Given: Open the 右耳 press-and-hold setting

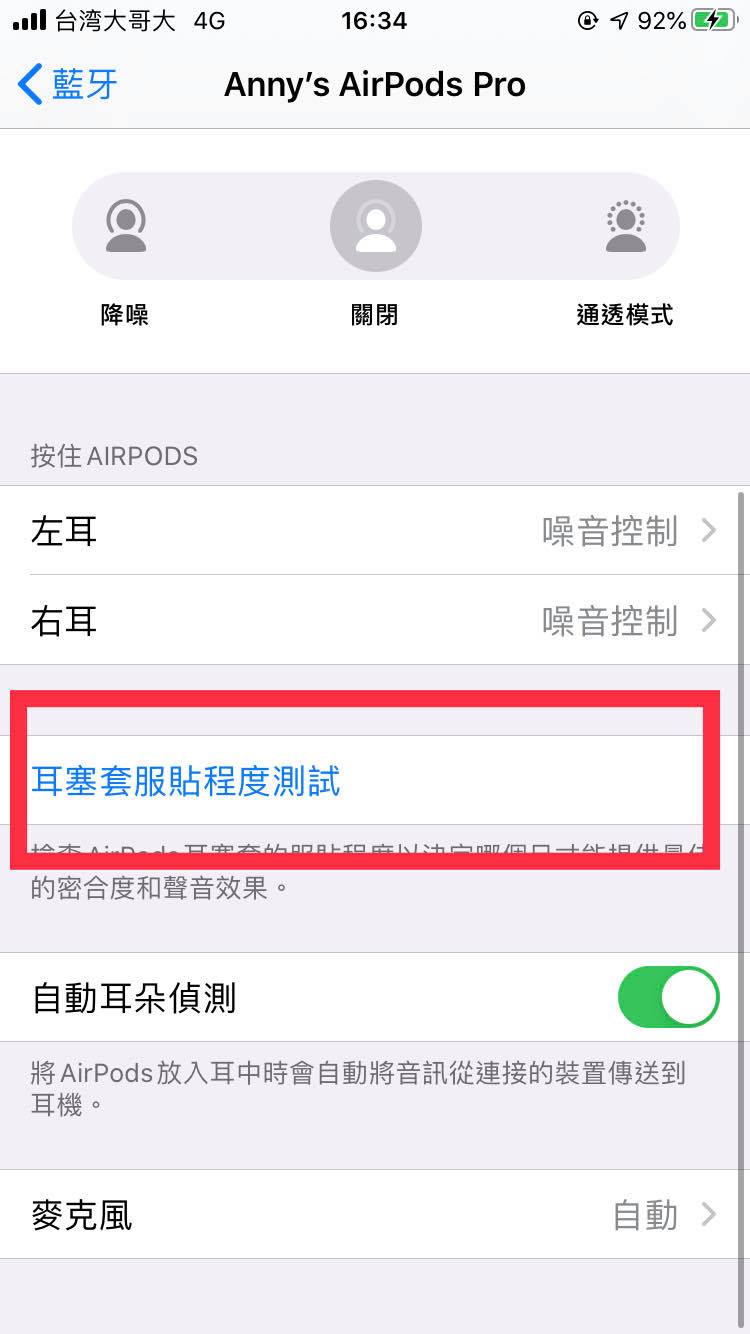Looking at the screenshot, I should (375, 620).
